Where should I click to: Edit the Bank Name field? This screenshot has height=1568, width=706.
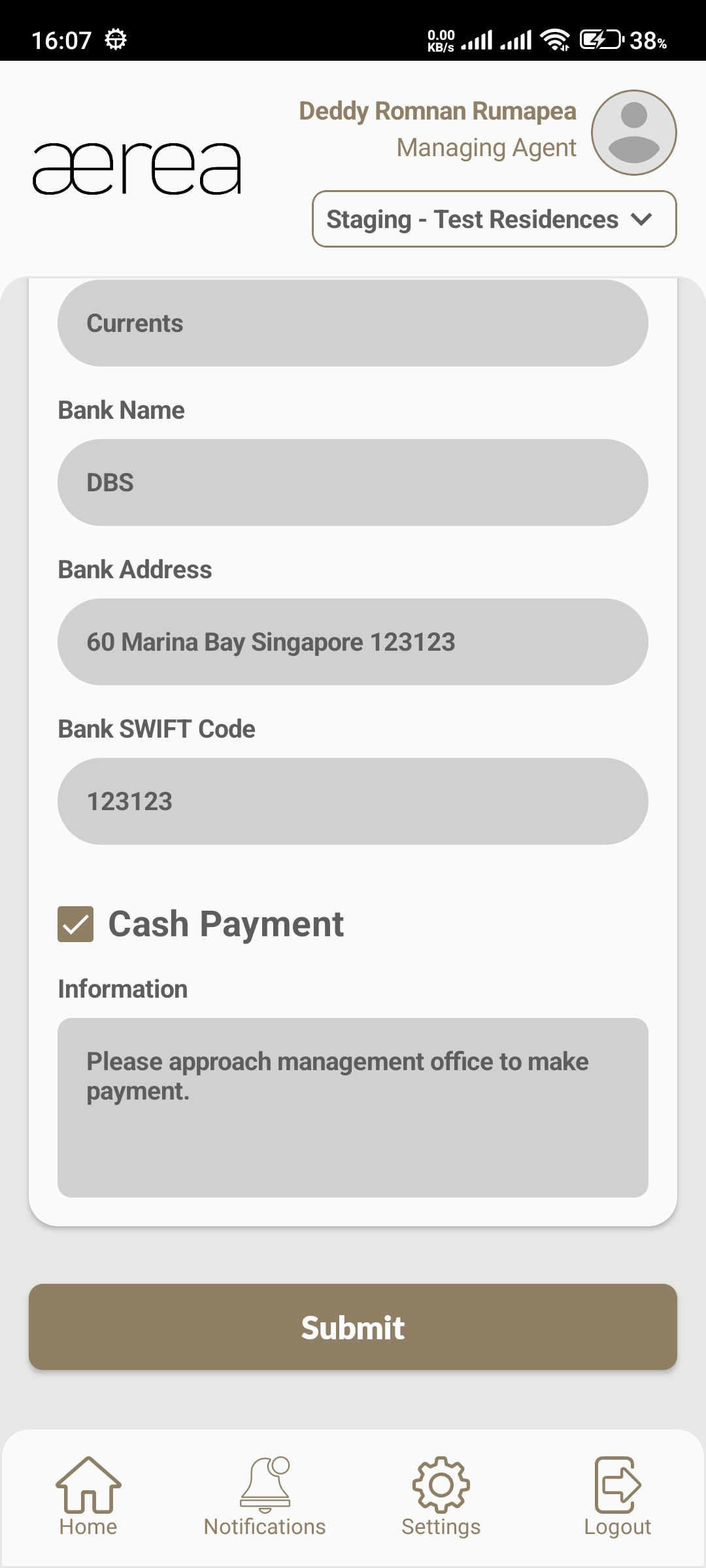tap(353, 483)
